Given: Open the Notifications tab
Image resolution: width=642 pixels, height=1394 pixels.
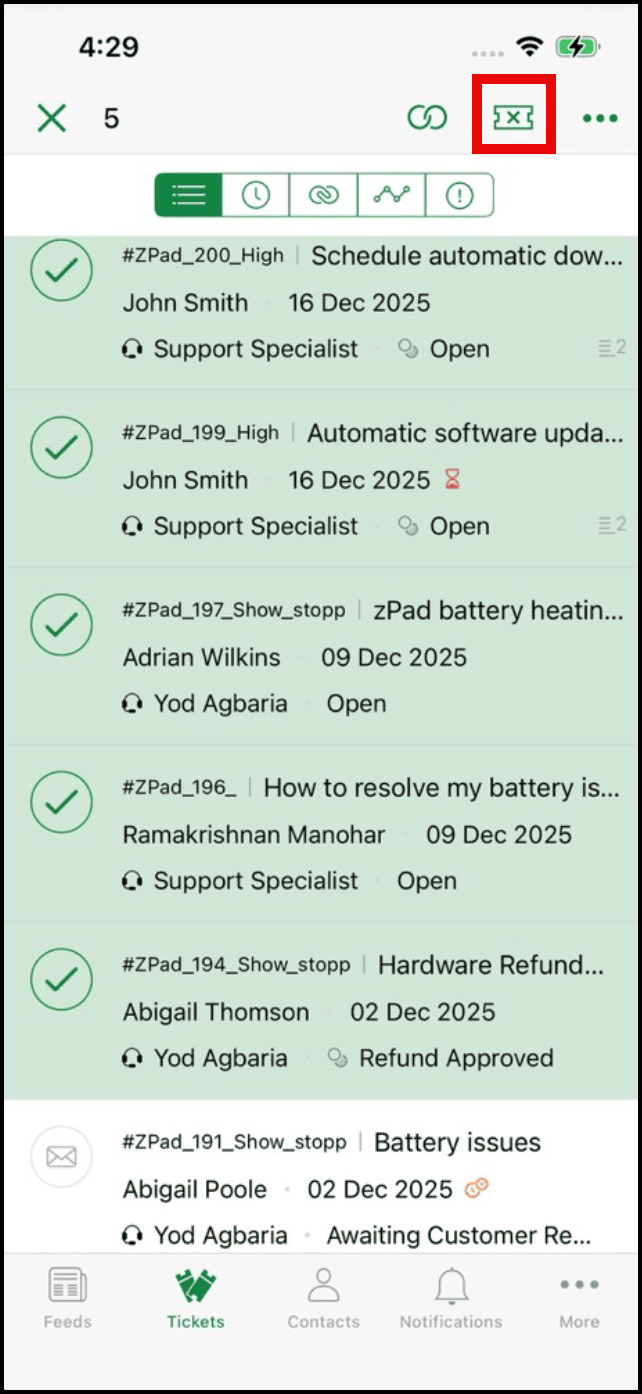Looking at the screenshot, I should point(451,1298).
